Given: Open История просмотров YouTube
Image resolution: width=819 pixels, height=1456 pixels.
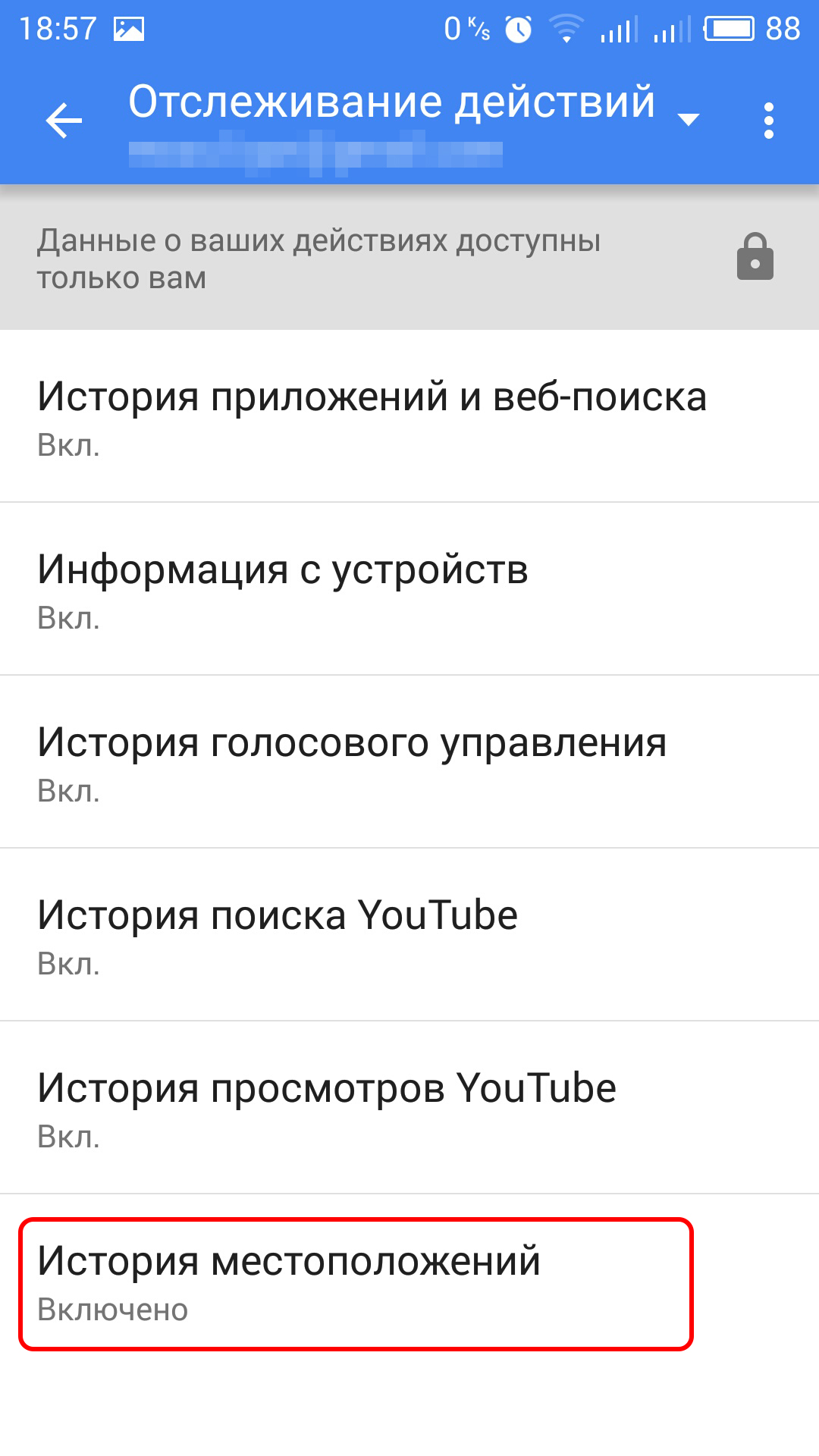Looking at the screenshot, I should [409, 1108].
